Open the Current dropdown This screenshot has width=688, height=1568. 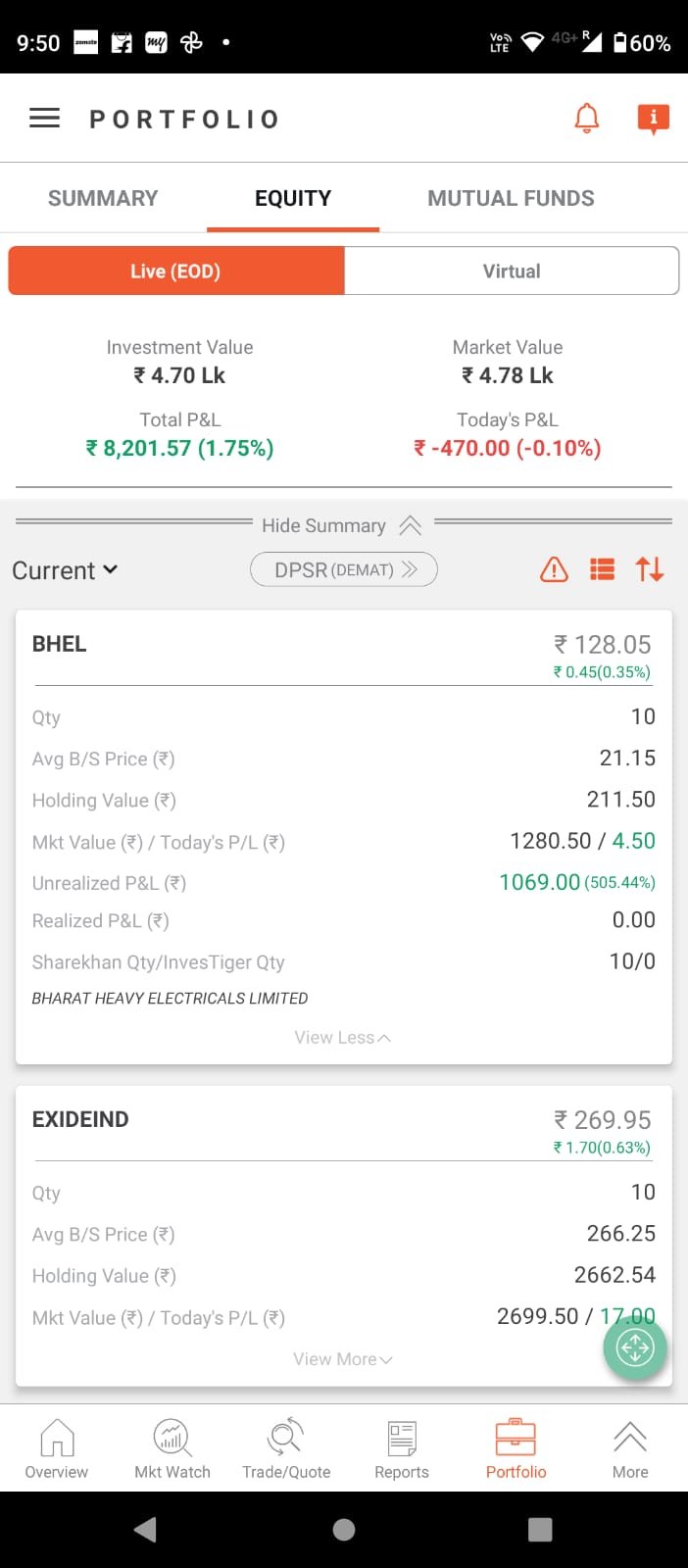65,570
